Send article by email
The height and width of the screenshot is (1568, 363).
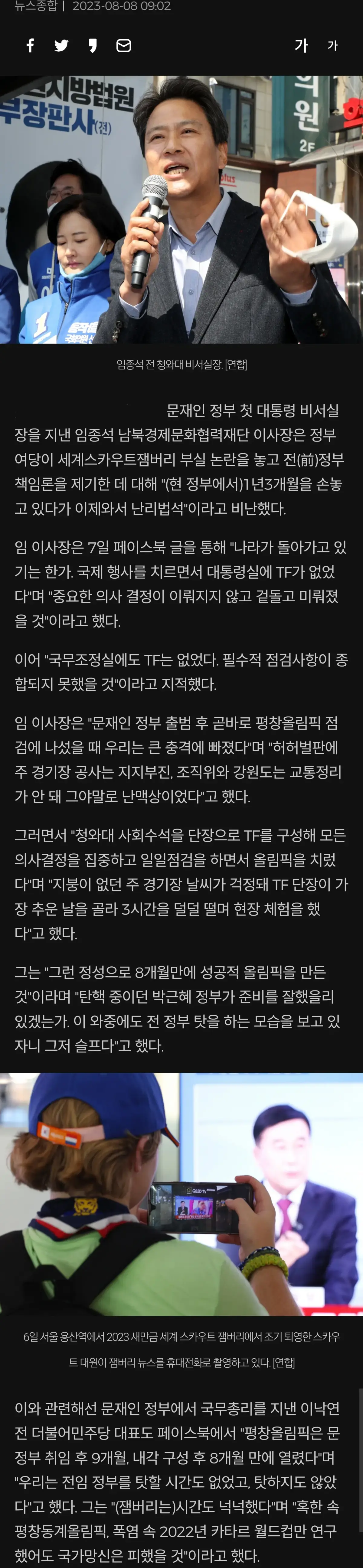[124, 46]
